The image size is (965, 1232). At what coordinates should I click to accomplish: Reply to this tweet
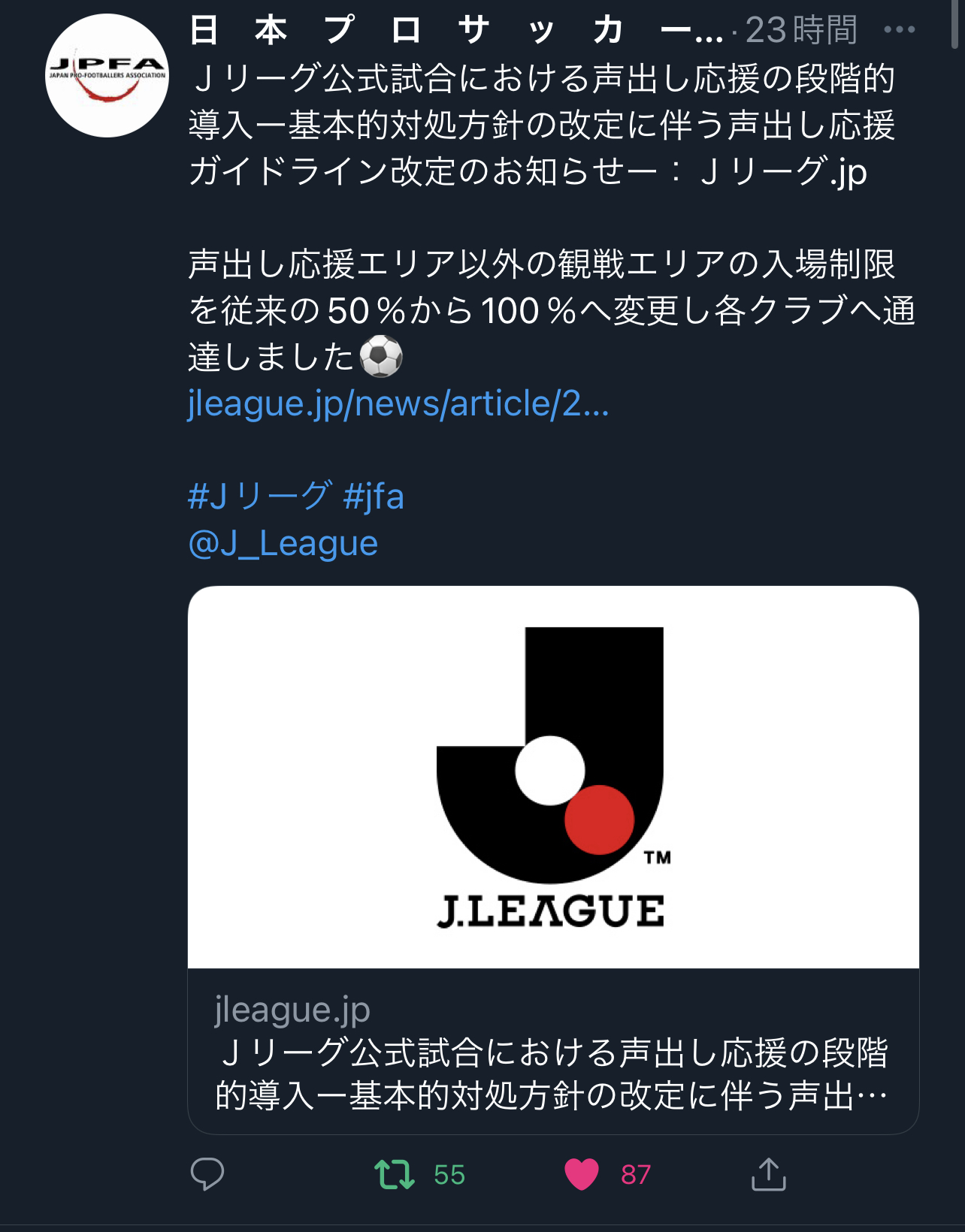click(x=207, y=1174)
